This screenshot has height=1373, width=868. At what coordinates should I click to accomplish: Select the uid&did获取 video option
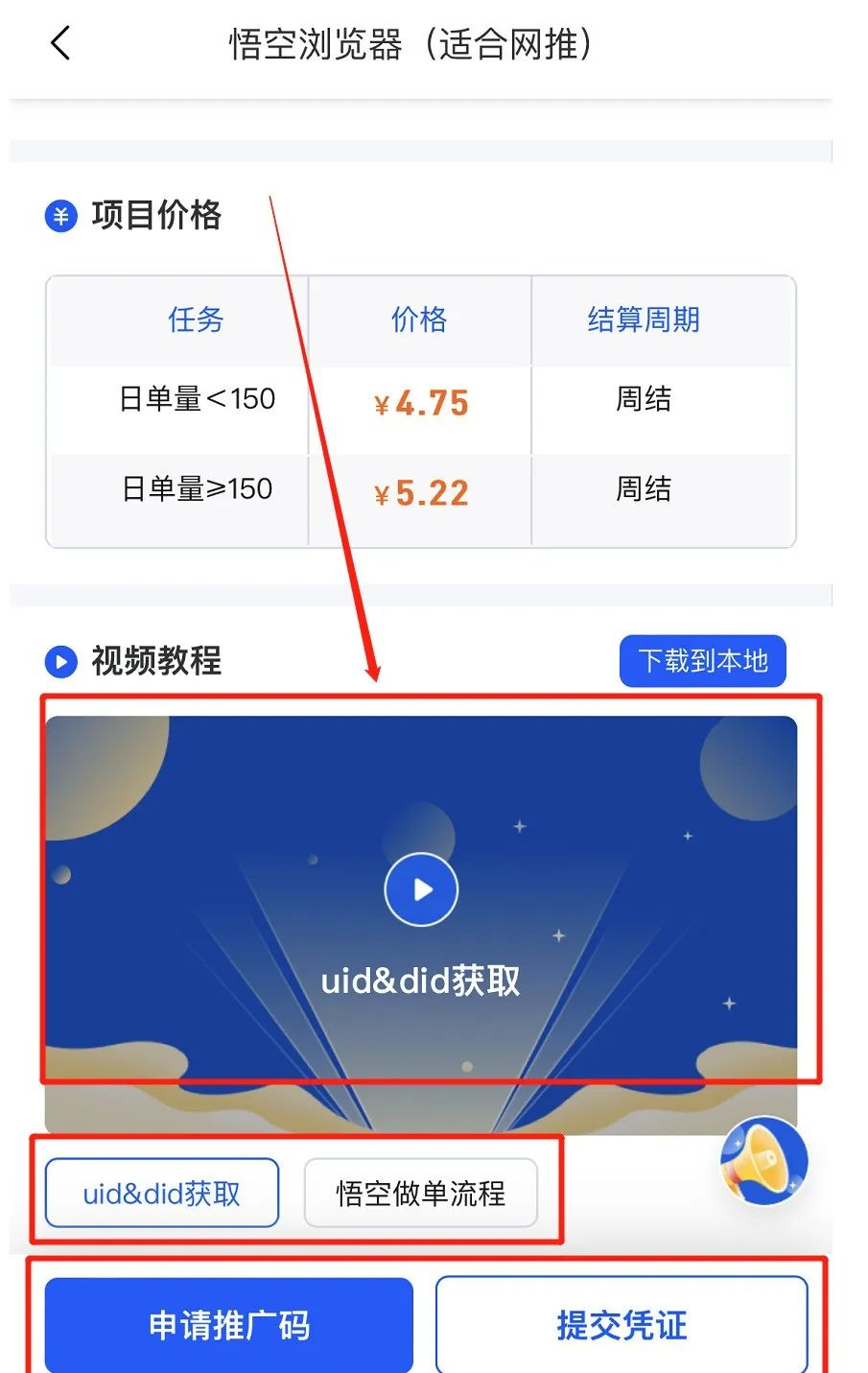point(160,1192)
